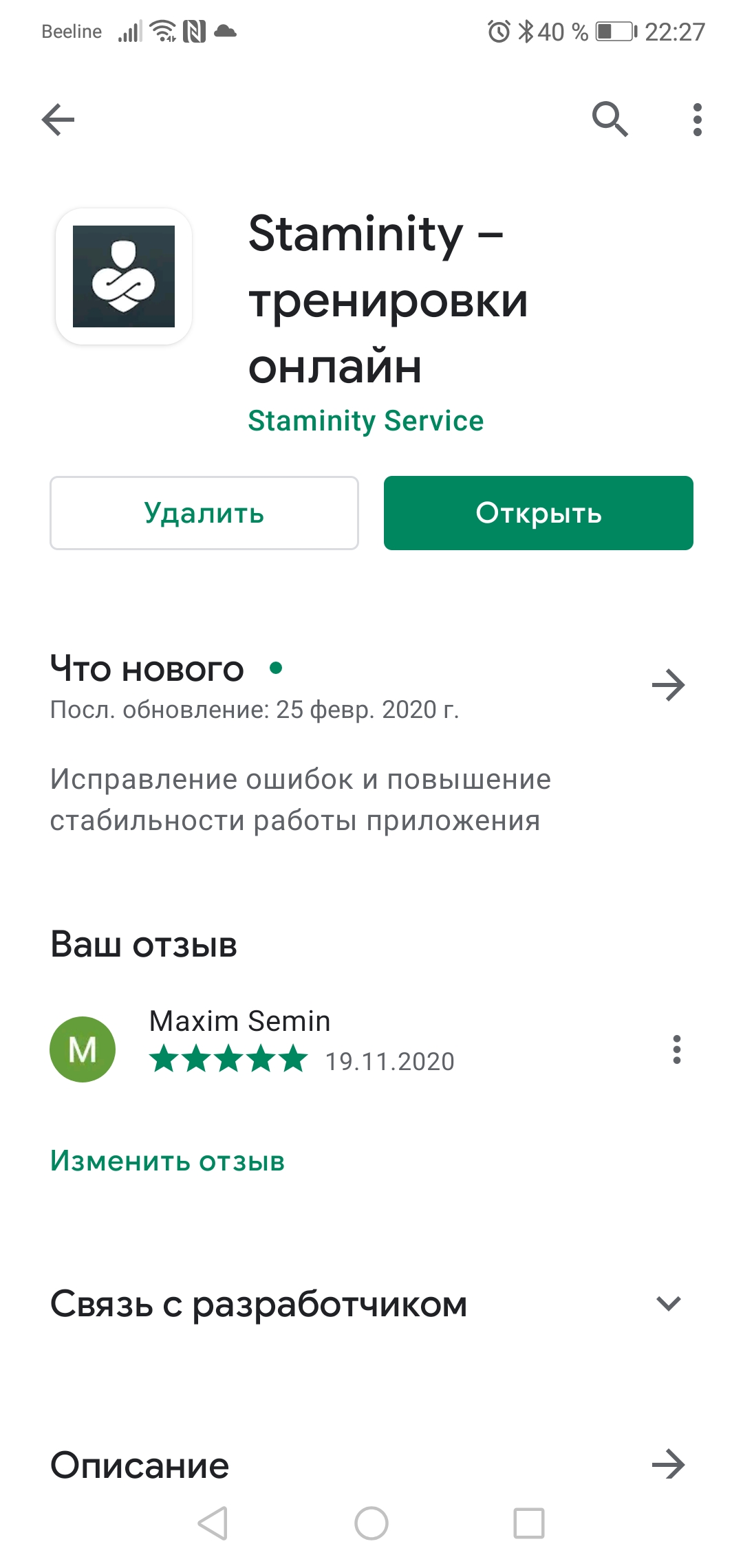The image size is (743, 1568).
Task: Open options menu for Maxim Semin's review
Action: coord(677,1049)
